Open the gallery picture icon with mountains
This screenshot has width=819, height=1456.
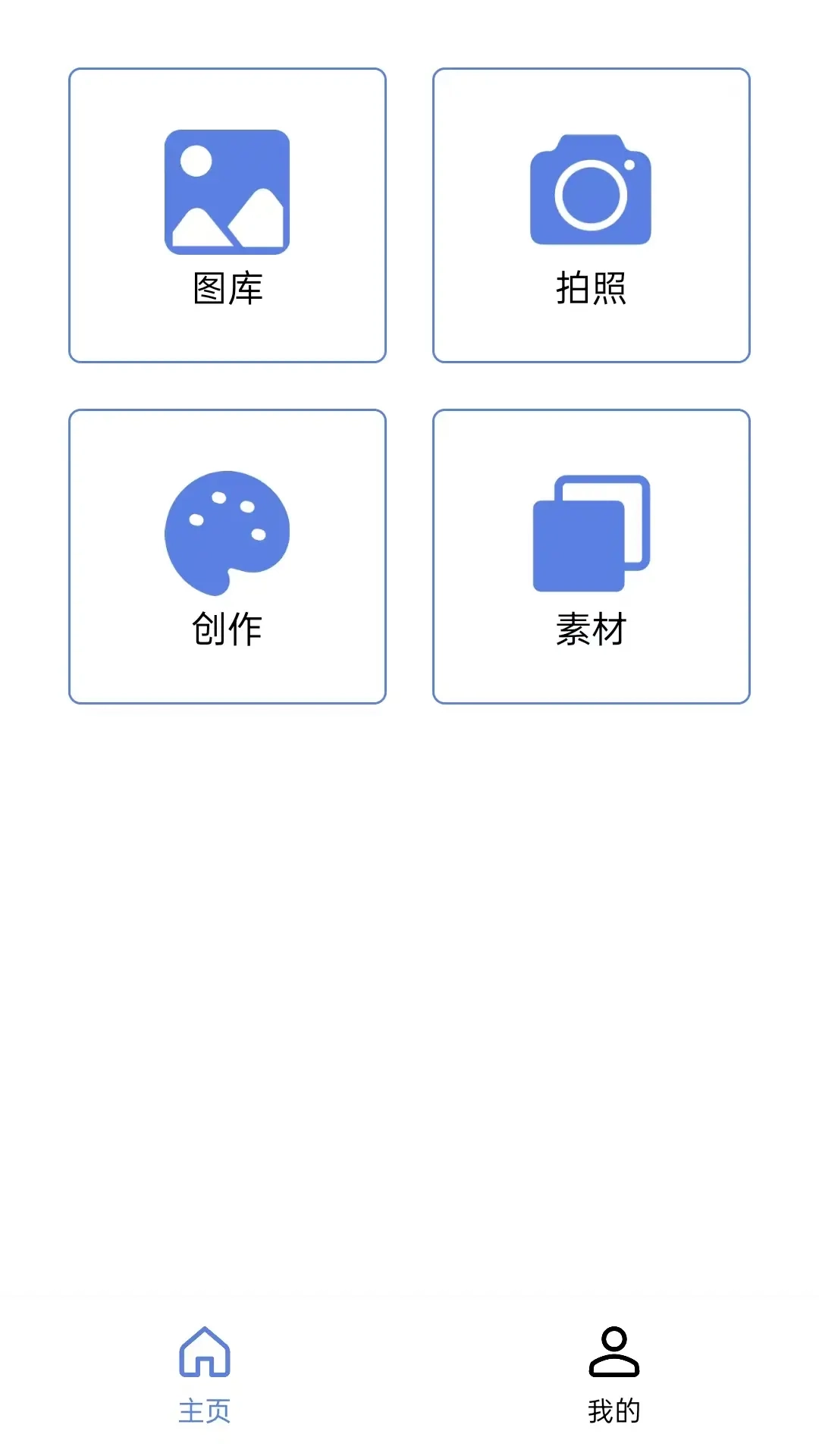tap(225, 192)
